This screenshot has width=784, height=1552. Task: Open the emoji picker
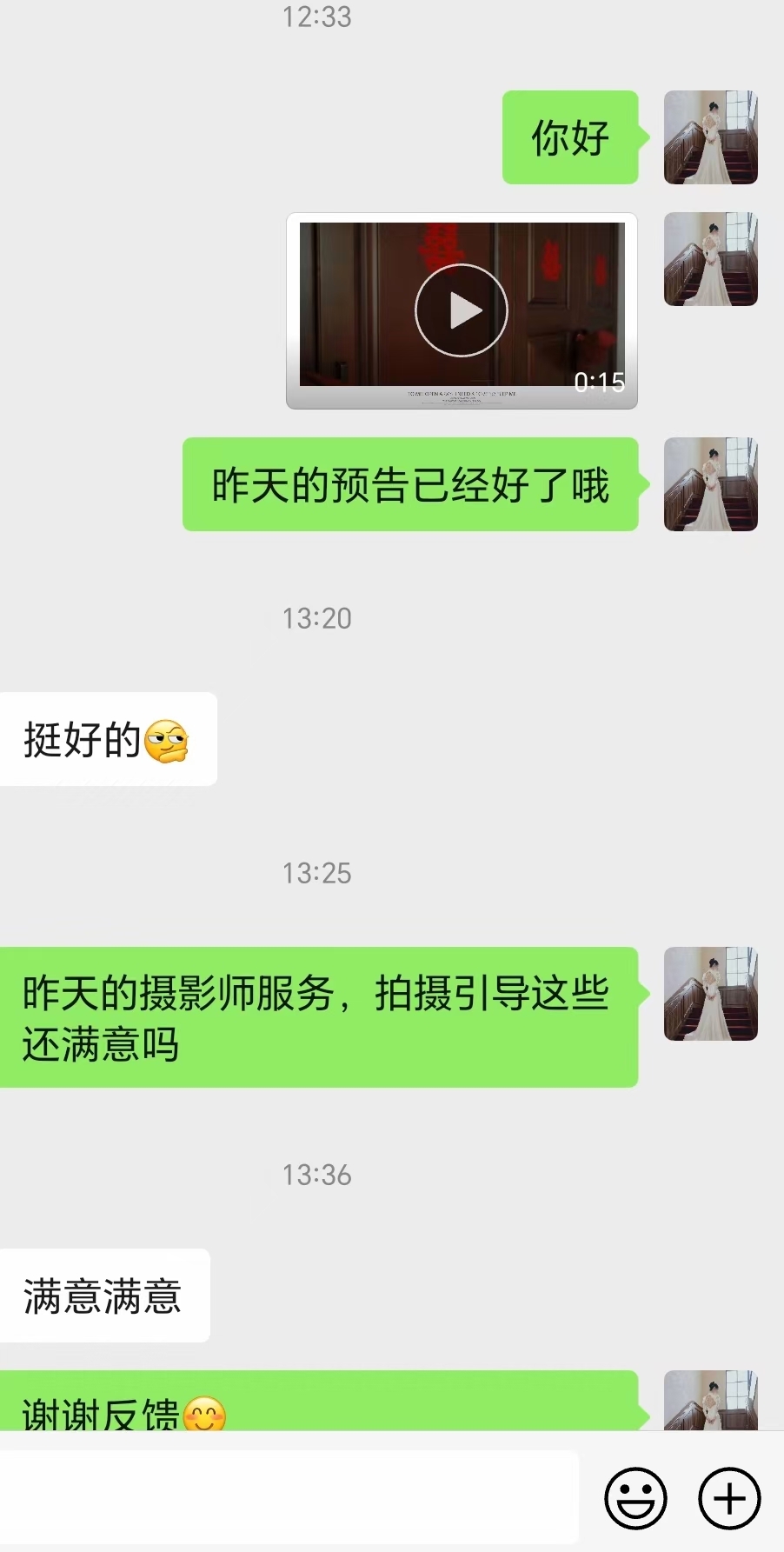[635, 1498]
